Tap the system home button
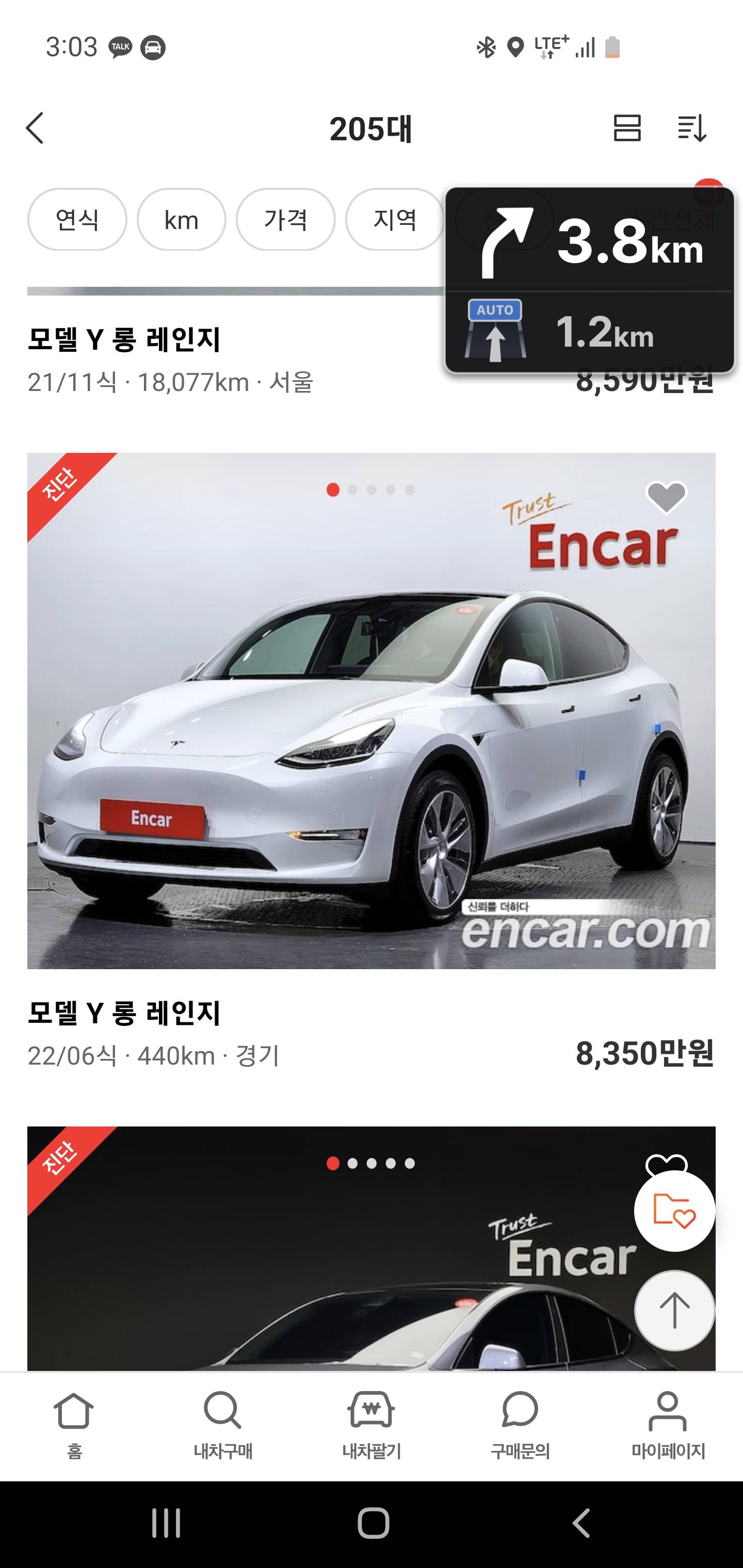743x1568 pixels. [373, 1523]
